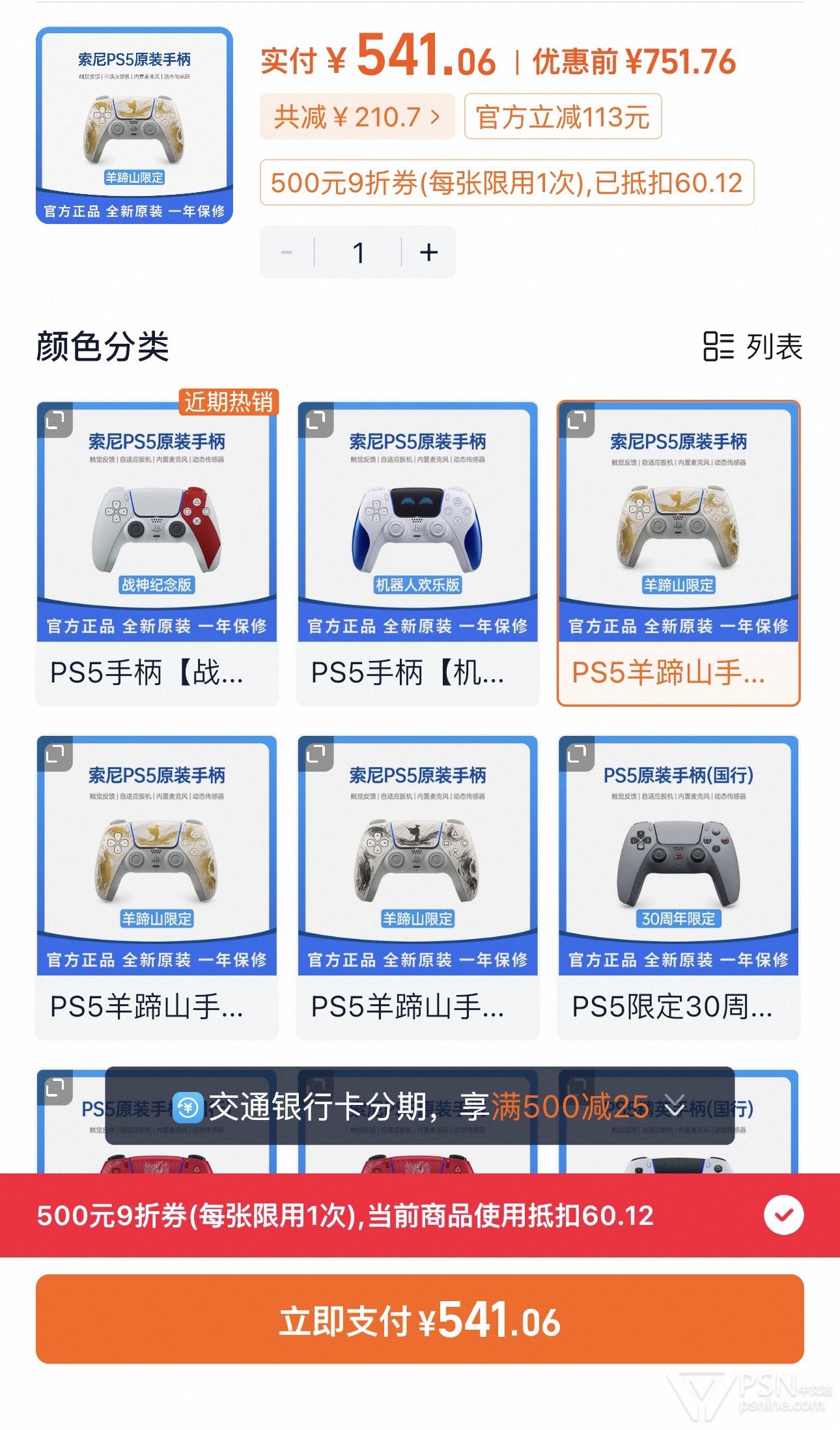
Task: Enlarge the 机器人欢乐版 option image
Action: [x=316, y=420]
